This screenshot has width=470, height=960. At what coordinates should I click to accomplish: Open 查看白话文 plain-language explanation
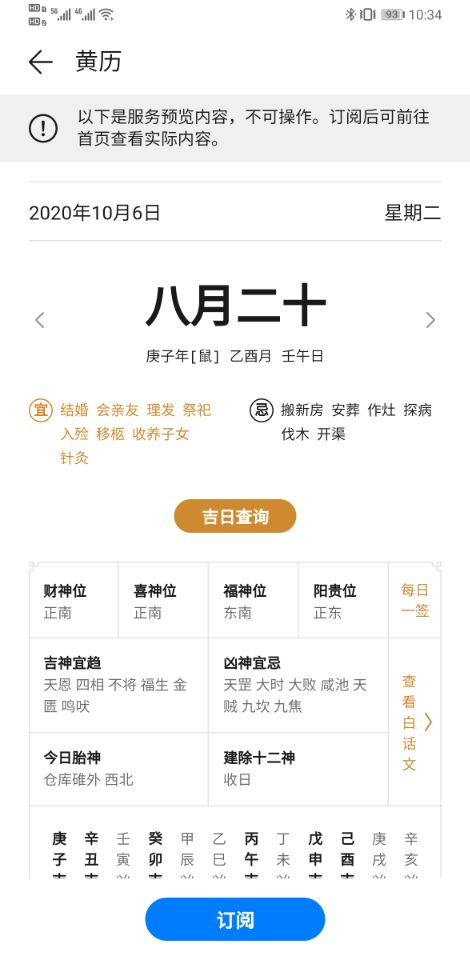pos(415,722)
